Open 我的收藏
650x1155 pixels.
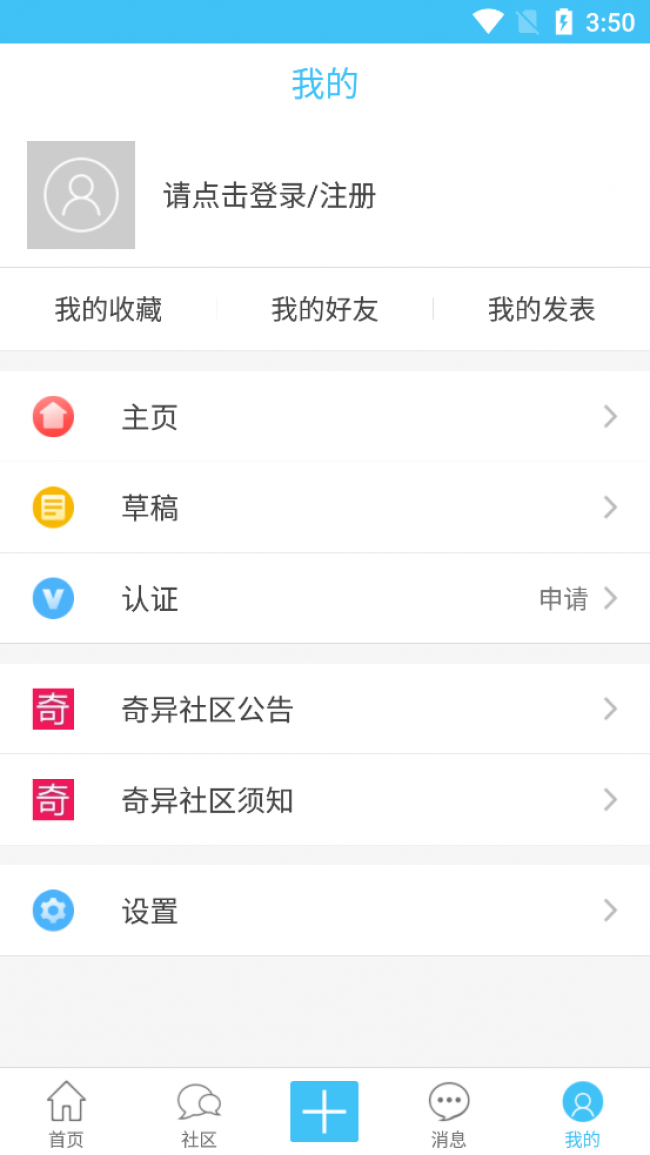108,309
